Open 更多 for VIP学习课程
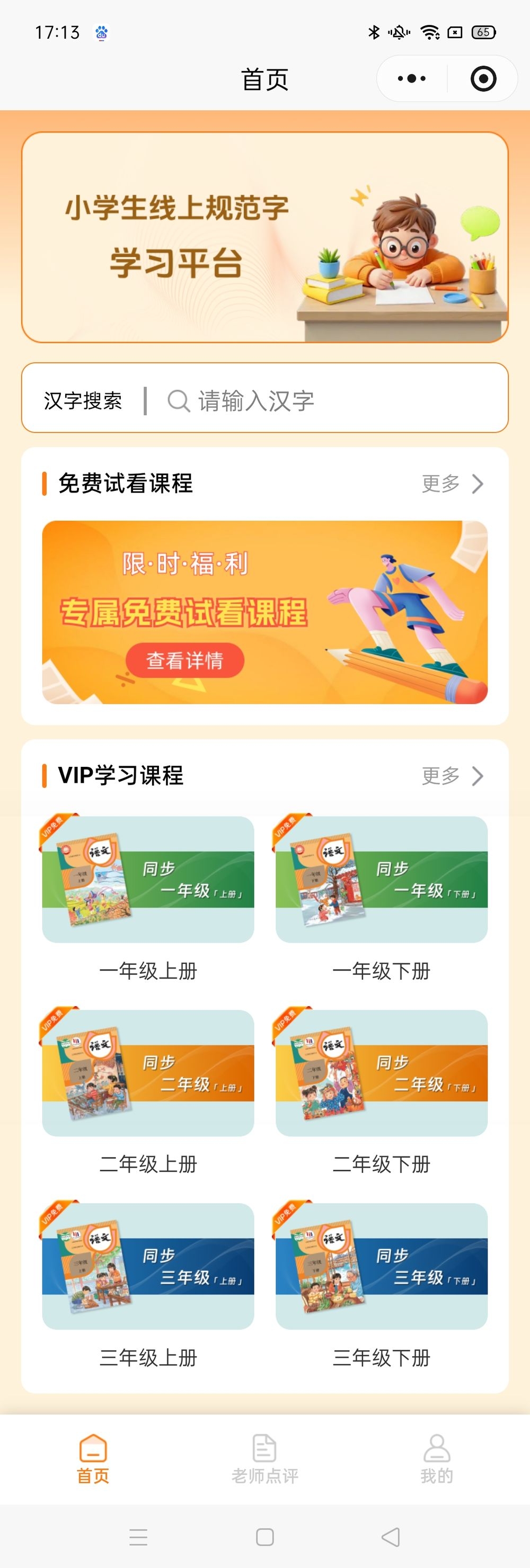 pos(452,775)
